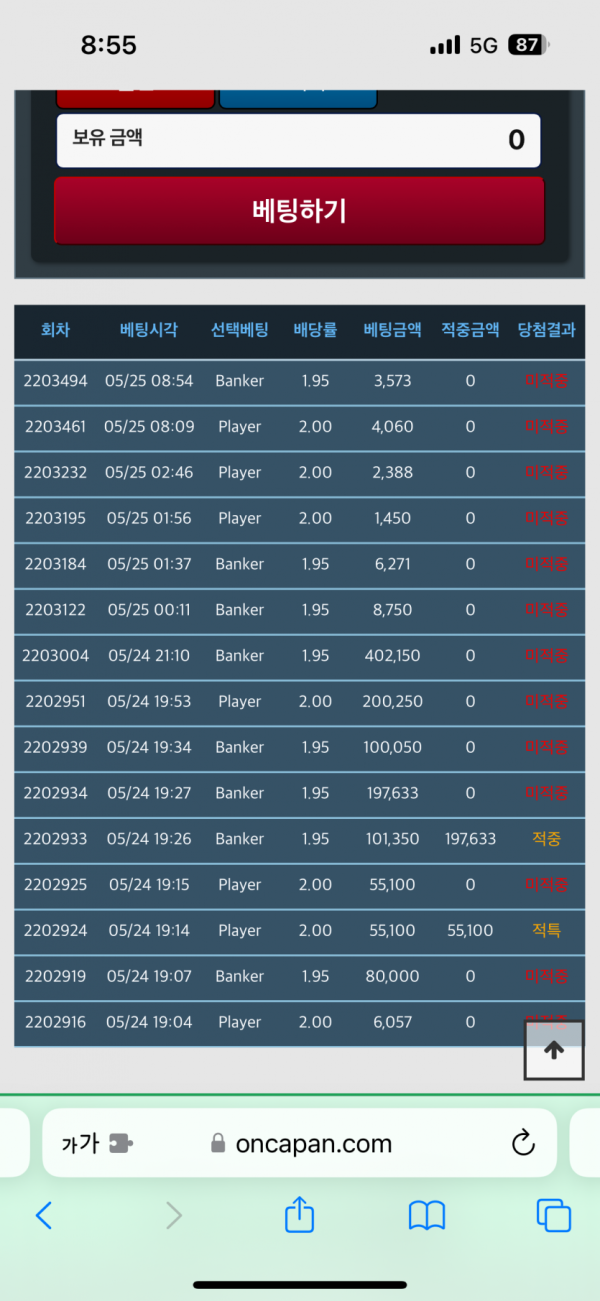
Task: Reload the page
Action: click(523, 1143)
